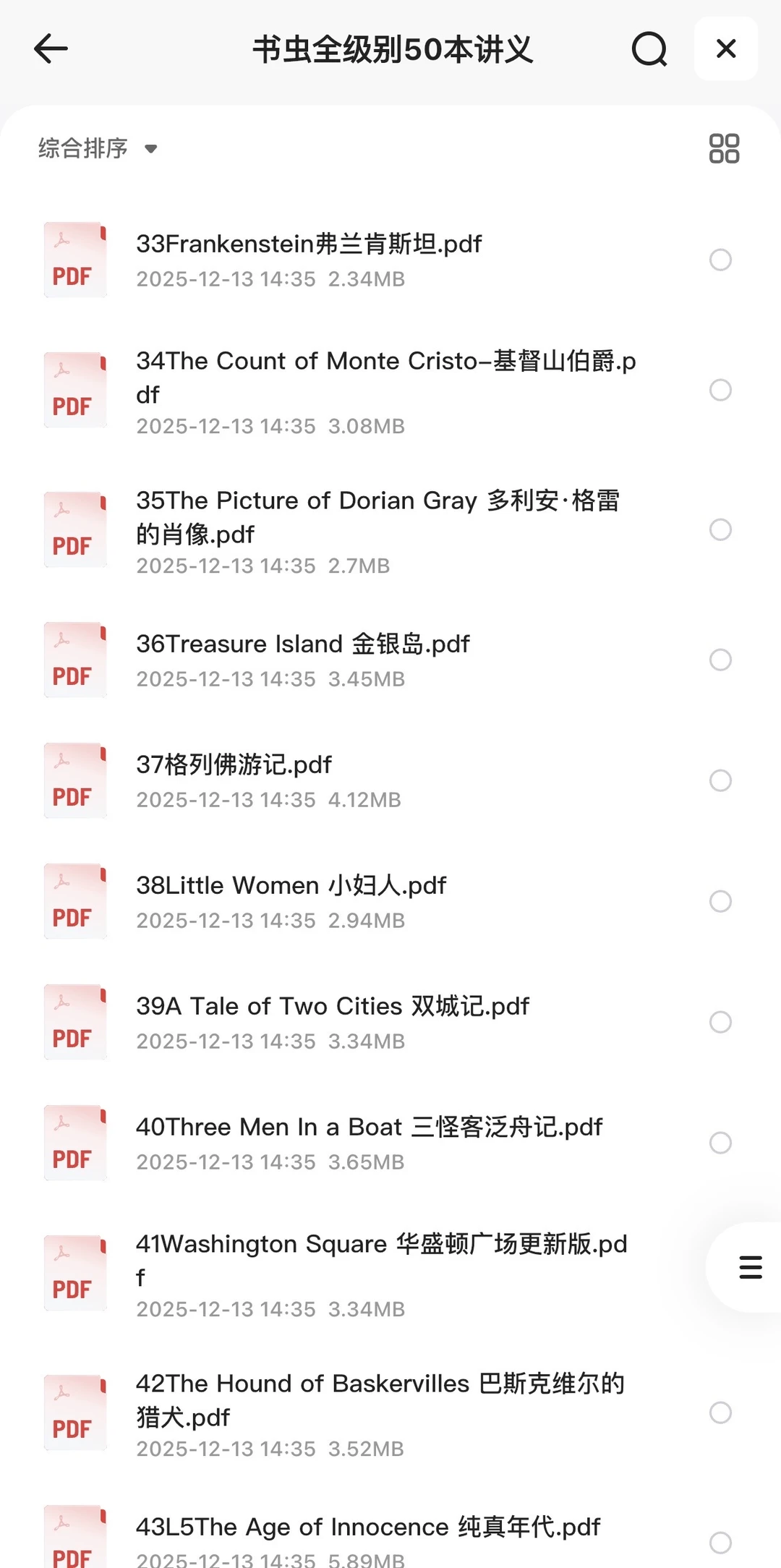Open the Picture of Dorian Gray PDF
This screenshot has width=781, height=1568.
coord(376,516)
